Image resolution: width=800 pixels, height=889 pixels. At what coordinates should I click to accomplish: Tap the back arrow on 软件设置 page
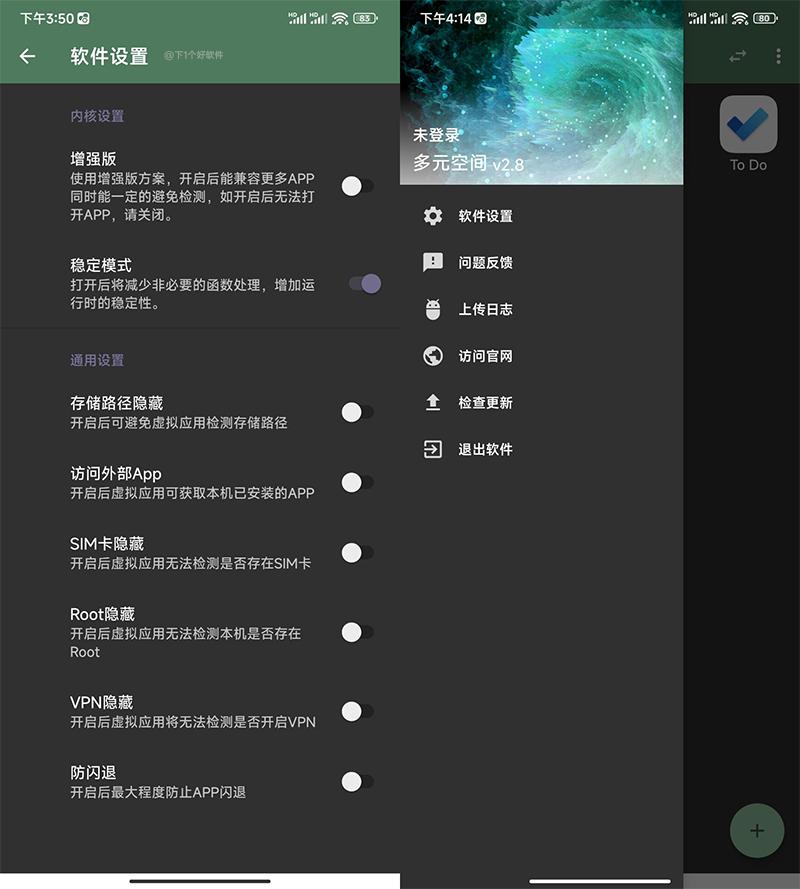click(27, 57)
